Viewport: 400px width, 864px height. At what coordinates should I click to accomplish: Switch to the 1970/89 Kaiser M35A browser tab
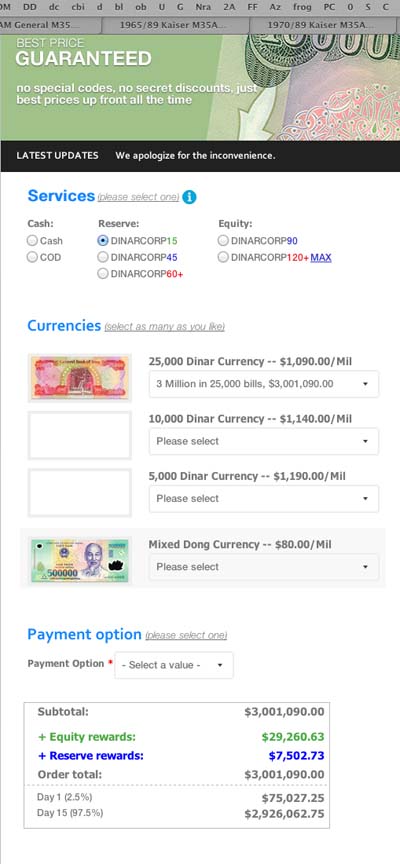(324, 25)
